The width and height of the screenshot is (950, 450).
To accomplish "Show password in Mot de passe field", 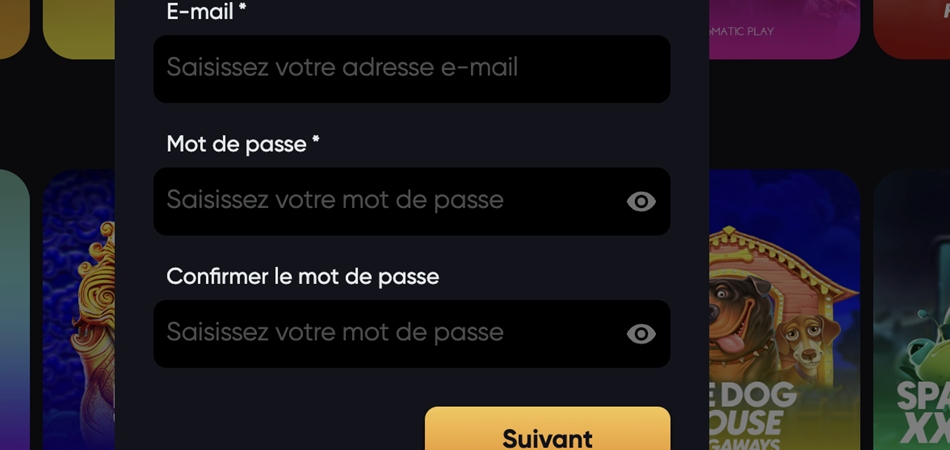I will click(x=641, y=201).
